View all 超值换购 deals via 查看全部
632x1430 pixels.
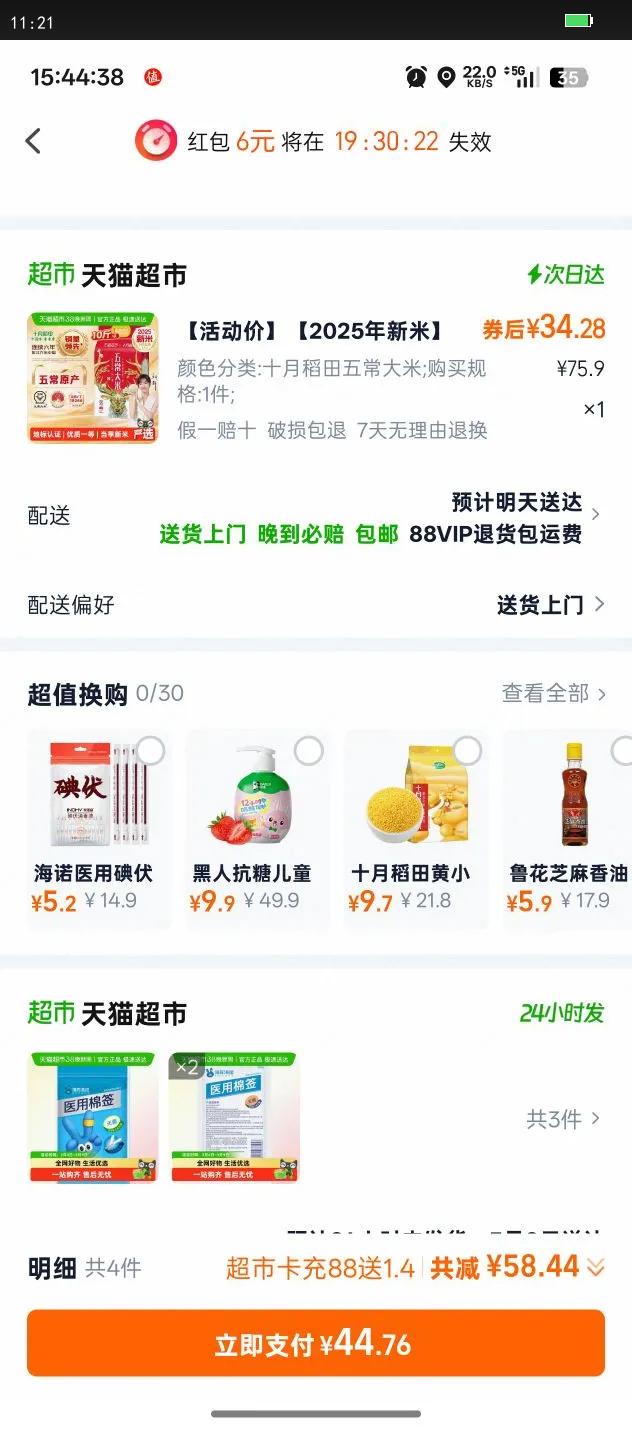click(553, 693)
